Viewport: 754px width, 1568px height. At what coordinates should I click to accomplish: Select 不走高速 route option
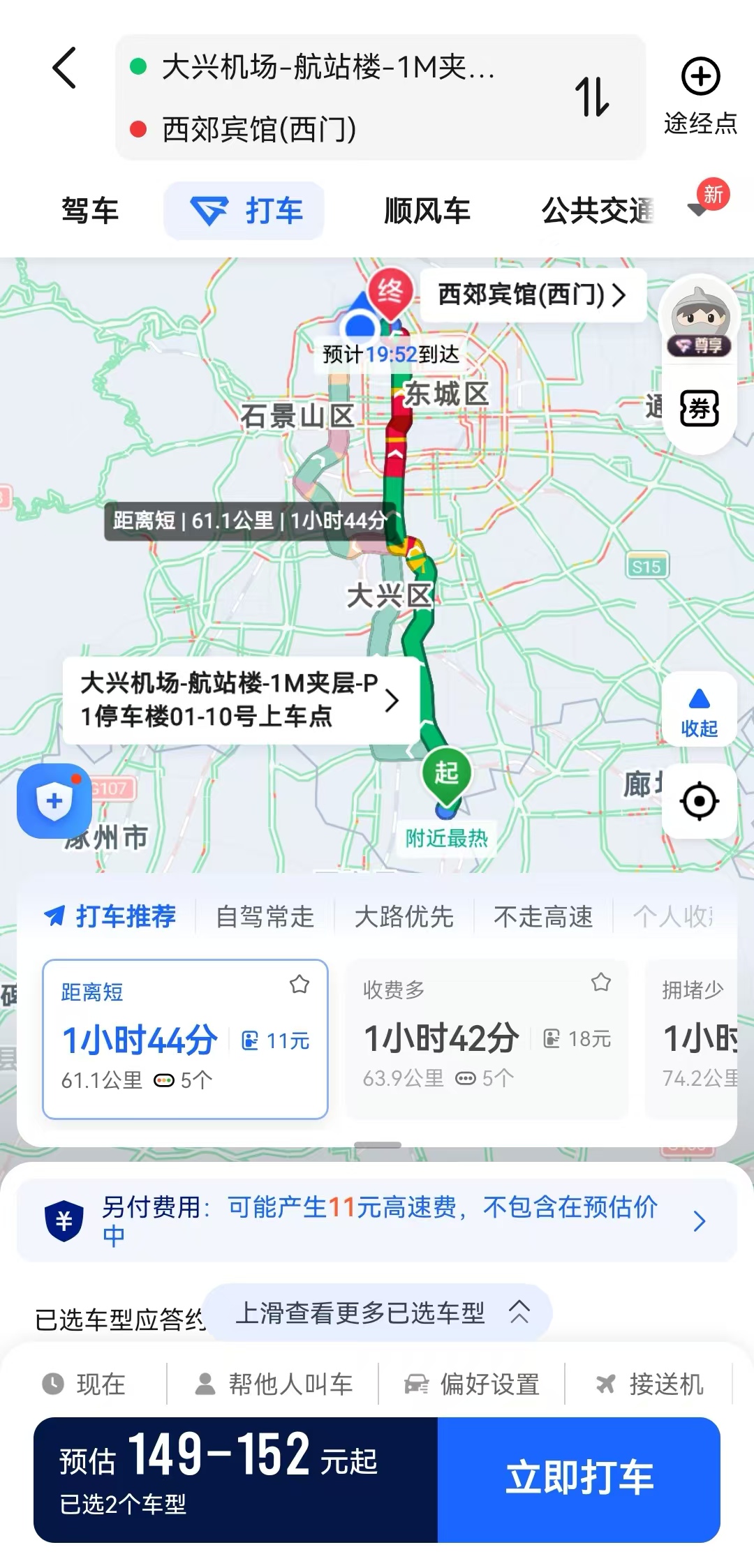click(x=543, y=917)
